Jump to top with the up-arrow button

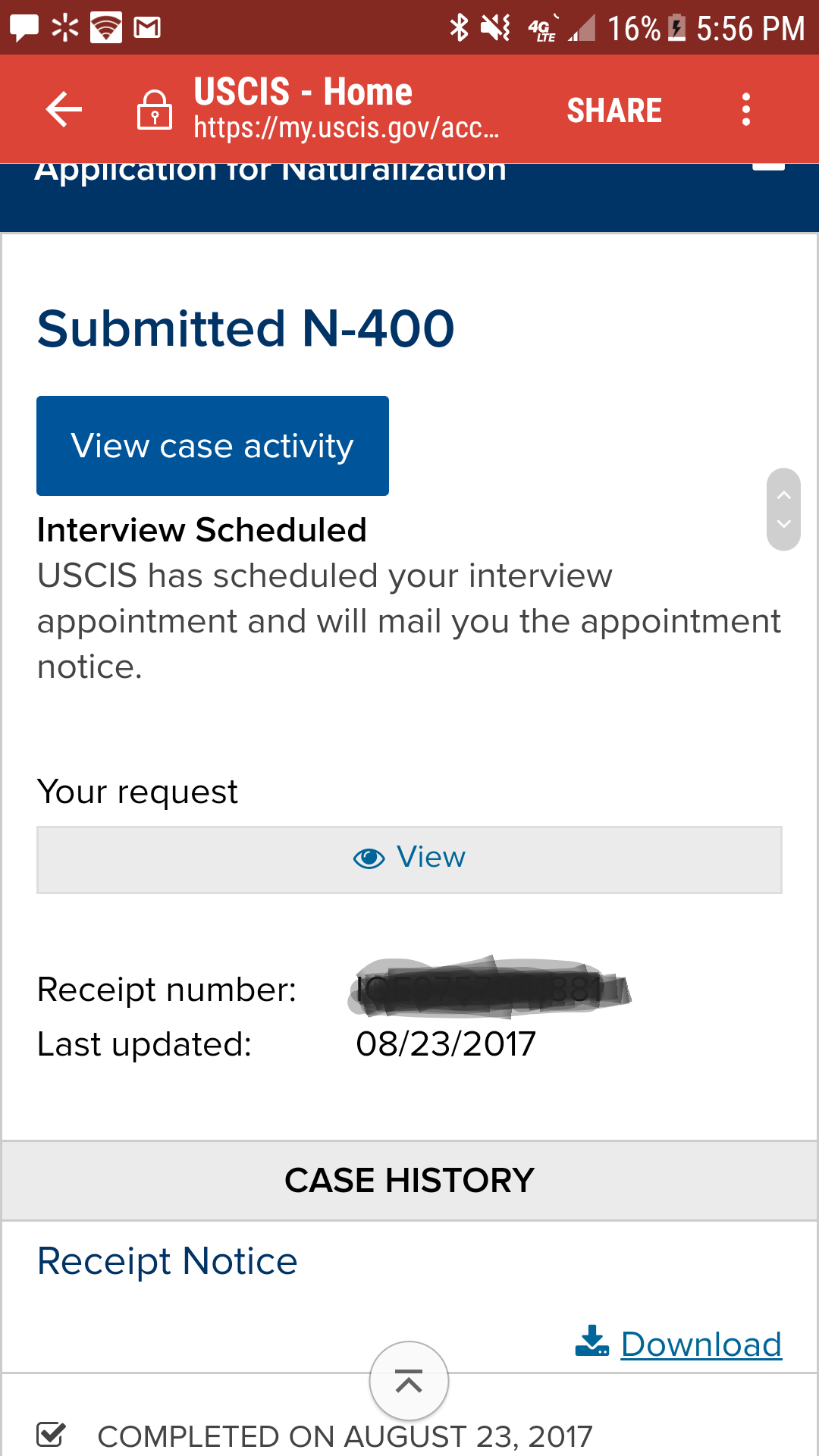[x=409, y=1381]
